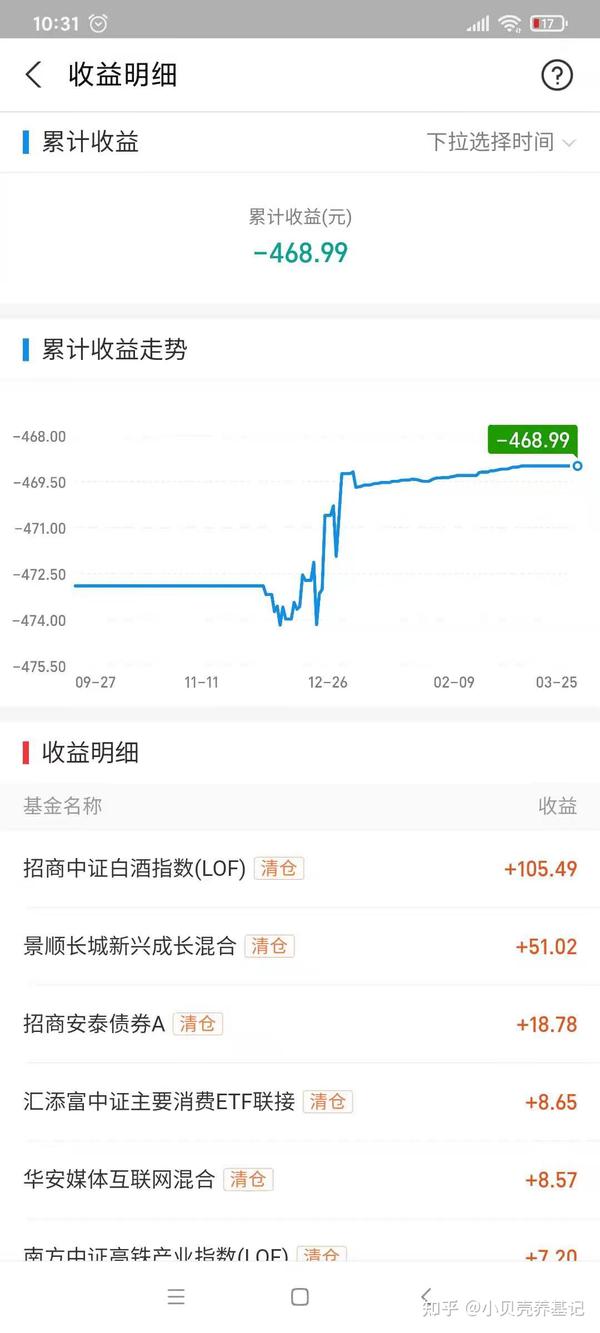
Task: Open system recent apps menu button
Action: [176, 1297]
